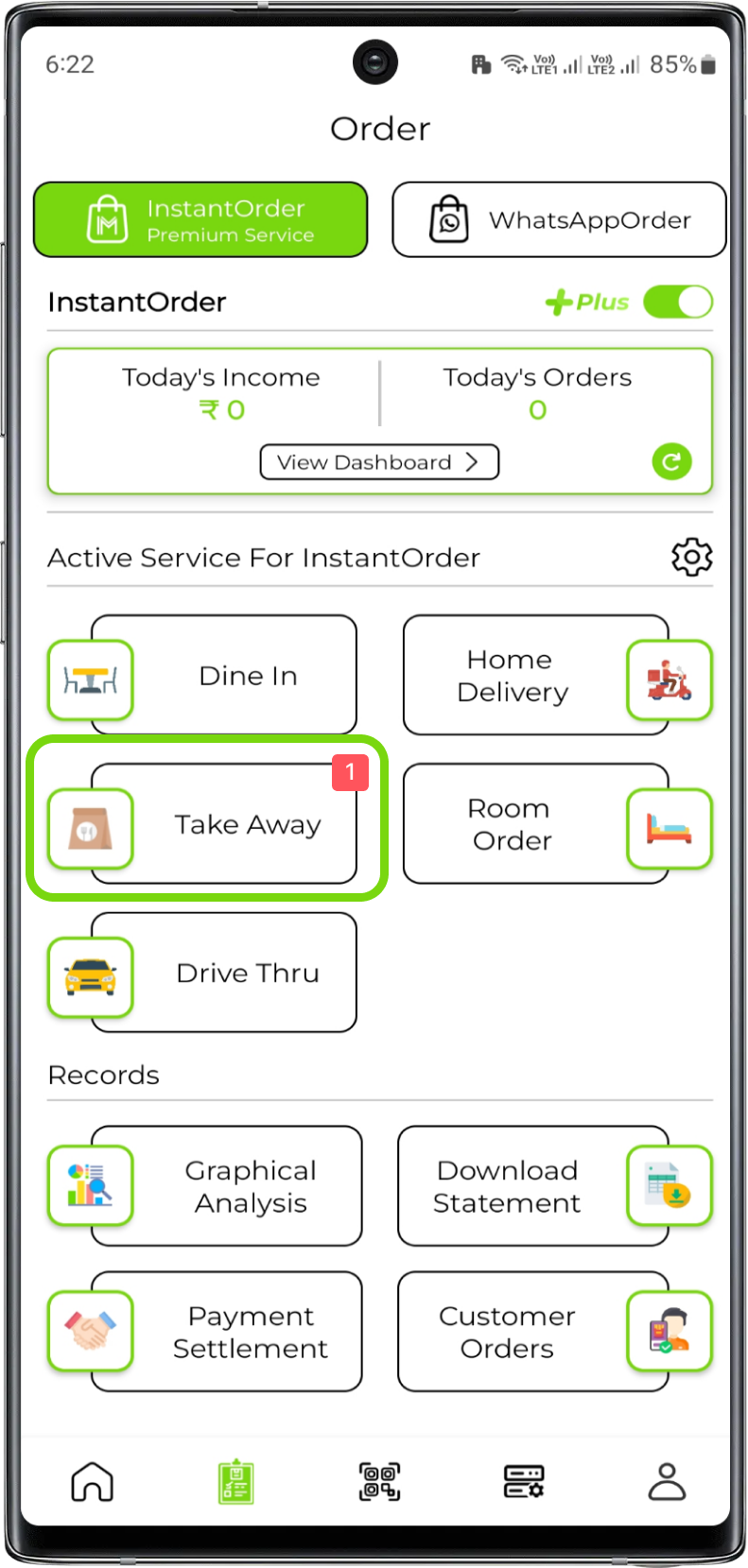This screenshot has width=748, height=1568.
Task: Open View Dashboard
Action: point(378,462)
